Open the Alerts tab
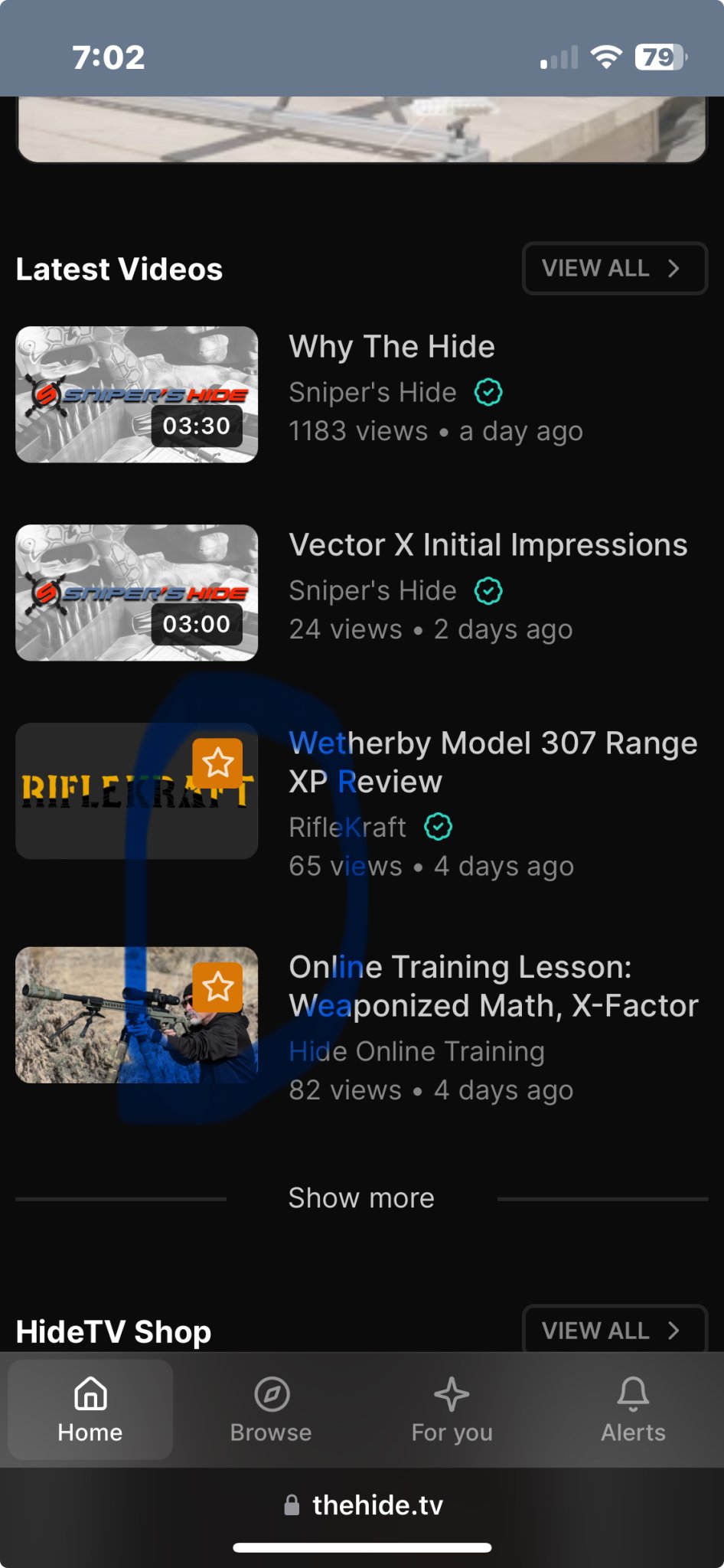724x1568 pixels. pos(633,1410)
